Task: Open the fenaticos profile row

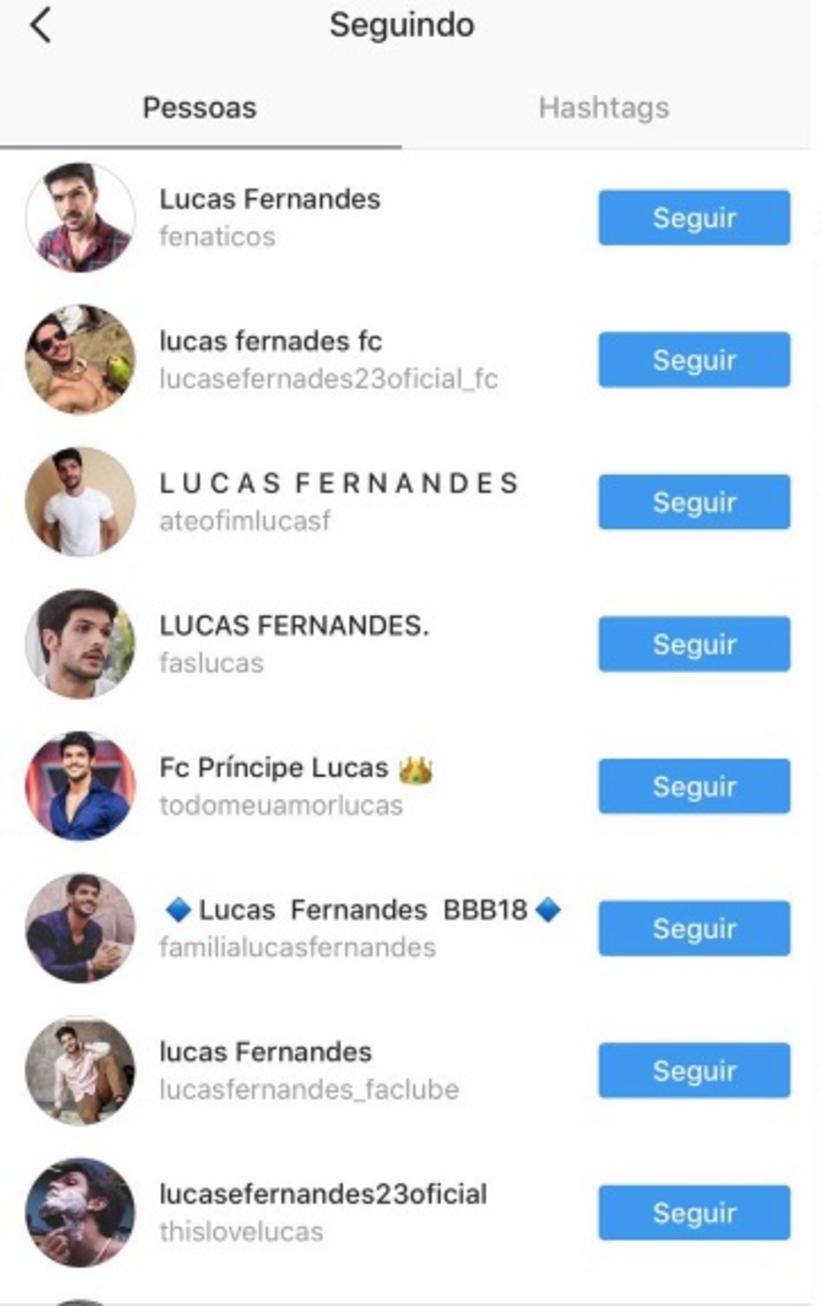Action: 269,217
